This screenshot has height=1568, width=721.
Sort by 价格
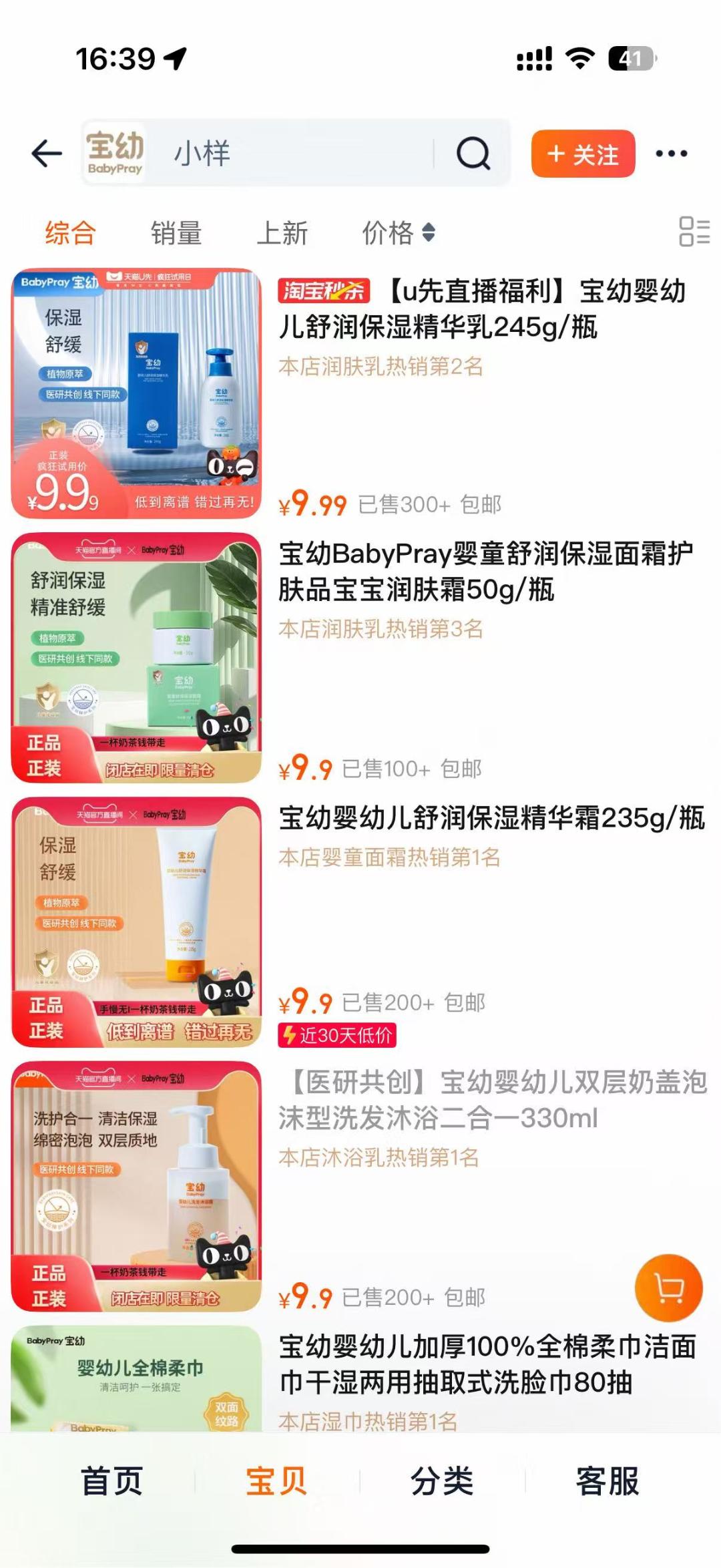coord(398,234)
